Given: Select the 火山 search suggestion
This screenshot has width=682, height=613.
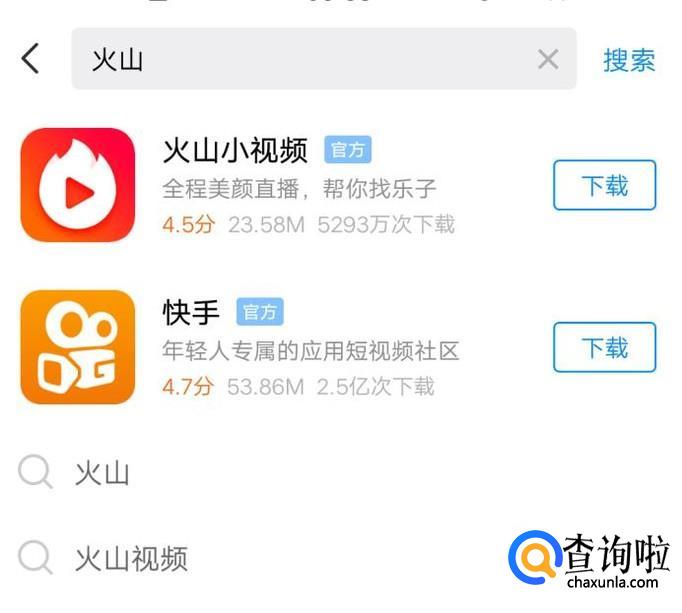Looking at the screenshot, I should point(341,472).
